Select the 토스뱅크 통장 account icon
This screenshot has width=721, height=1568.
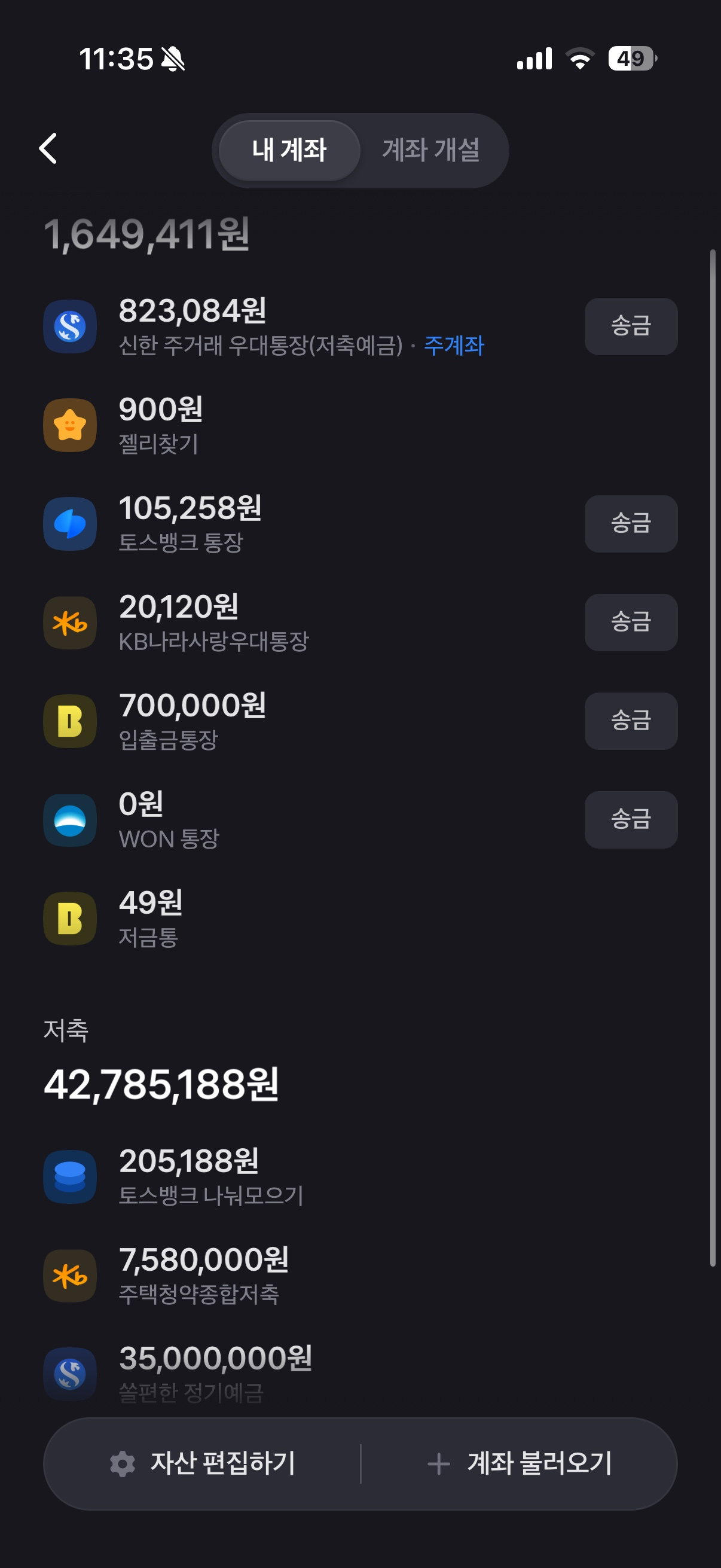(x=69, y=524)
